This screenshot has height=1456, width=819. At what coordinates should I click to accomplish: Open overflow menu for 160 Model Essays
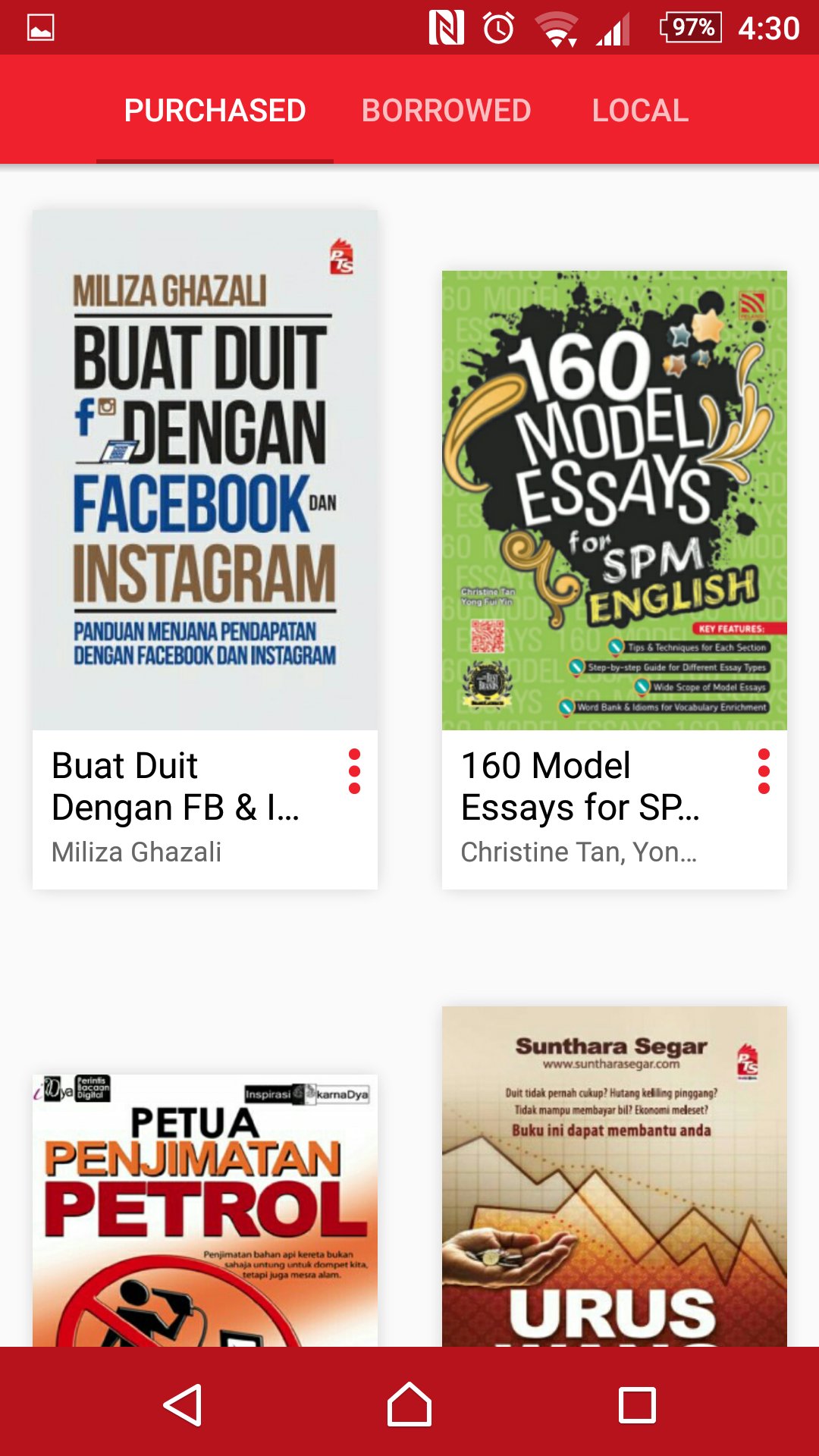pyautogui.click(x=764, y=771)
